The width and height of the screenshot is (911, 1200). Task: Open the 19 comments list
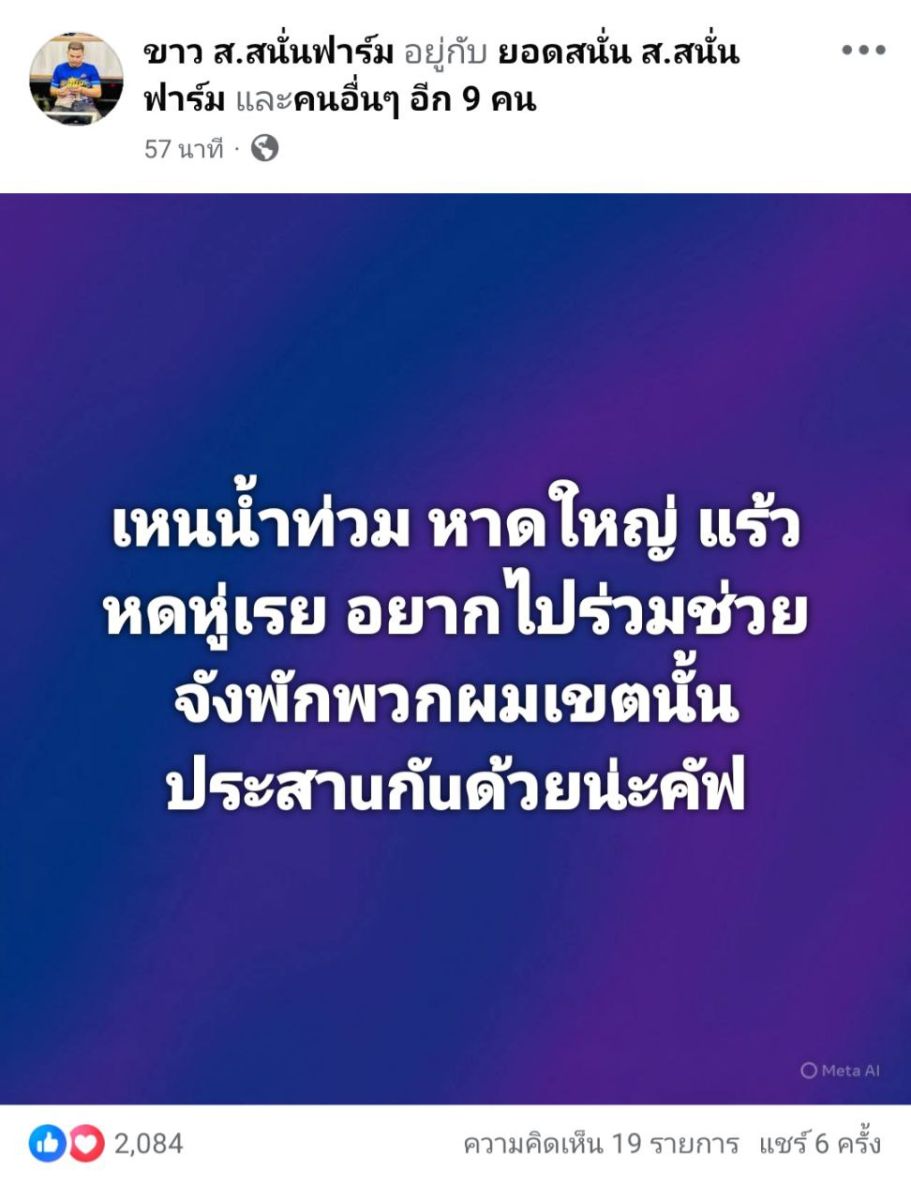(600, 1144)
